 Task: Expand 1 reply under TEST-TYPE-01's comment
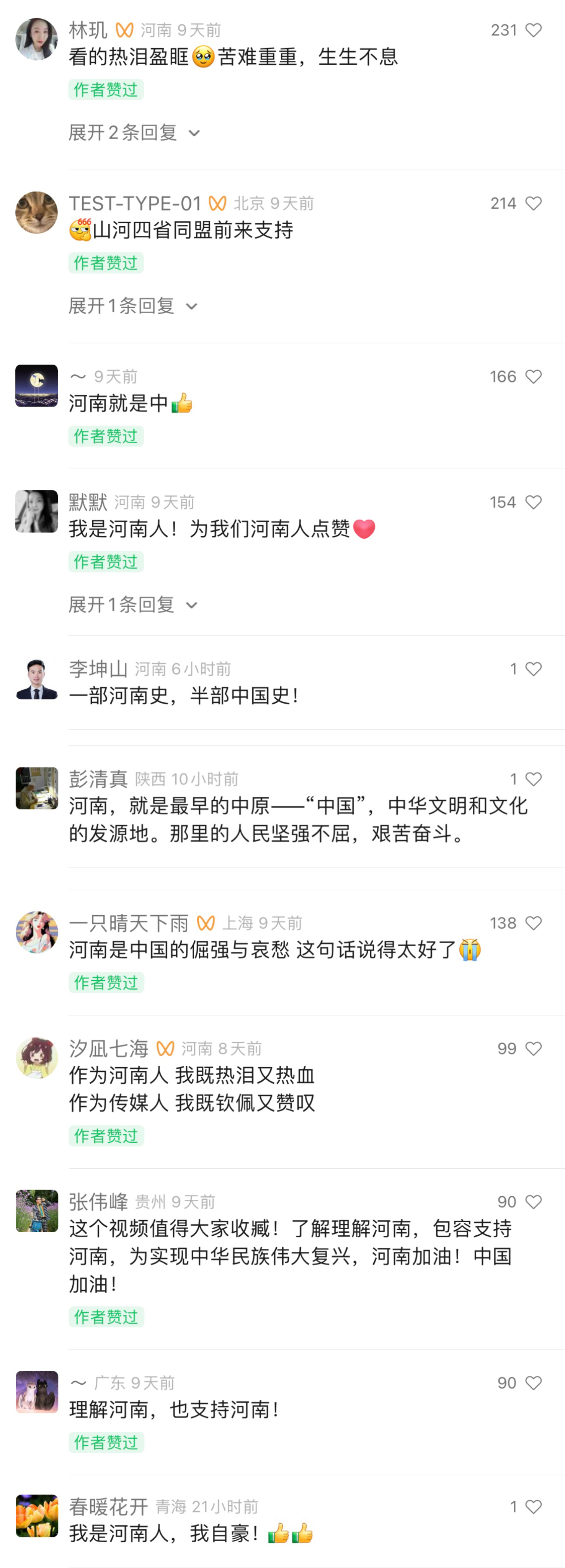click(x=133, y=305)
